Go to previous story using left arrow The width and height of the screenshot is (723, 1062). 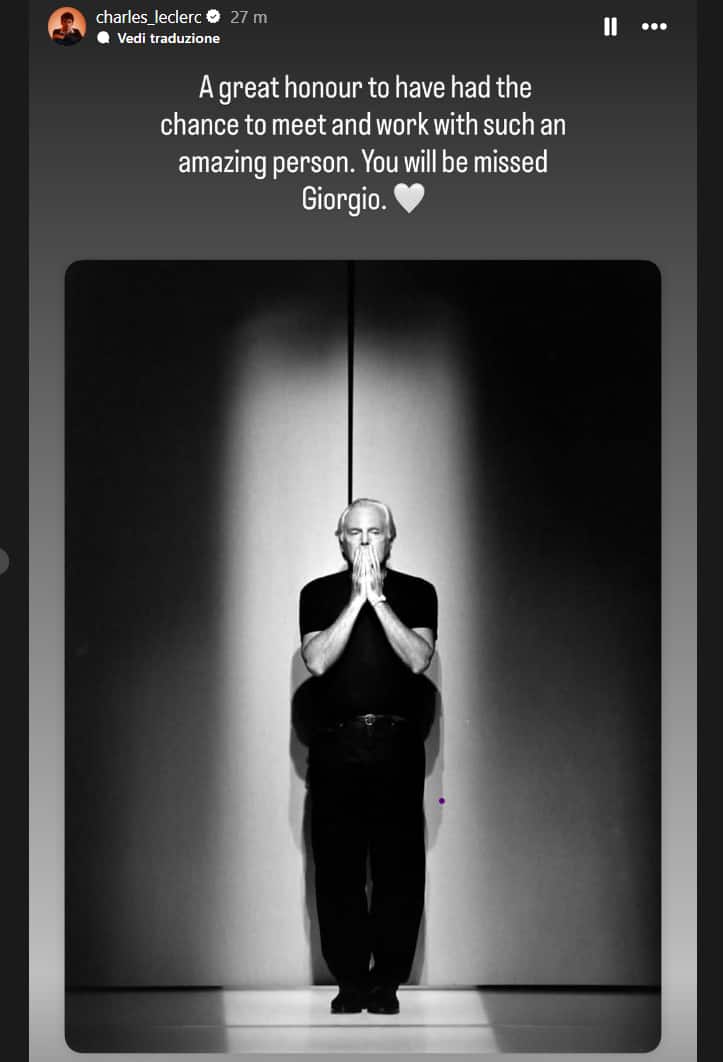(3, 561)
